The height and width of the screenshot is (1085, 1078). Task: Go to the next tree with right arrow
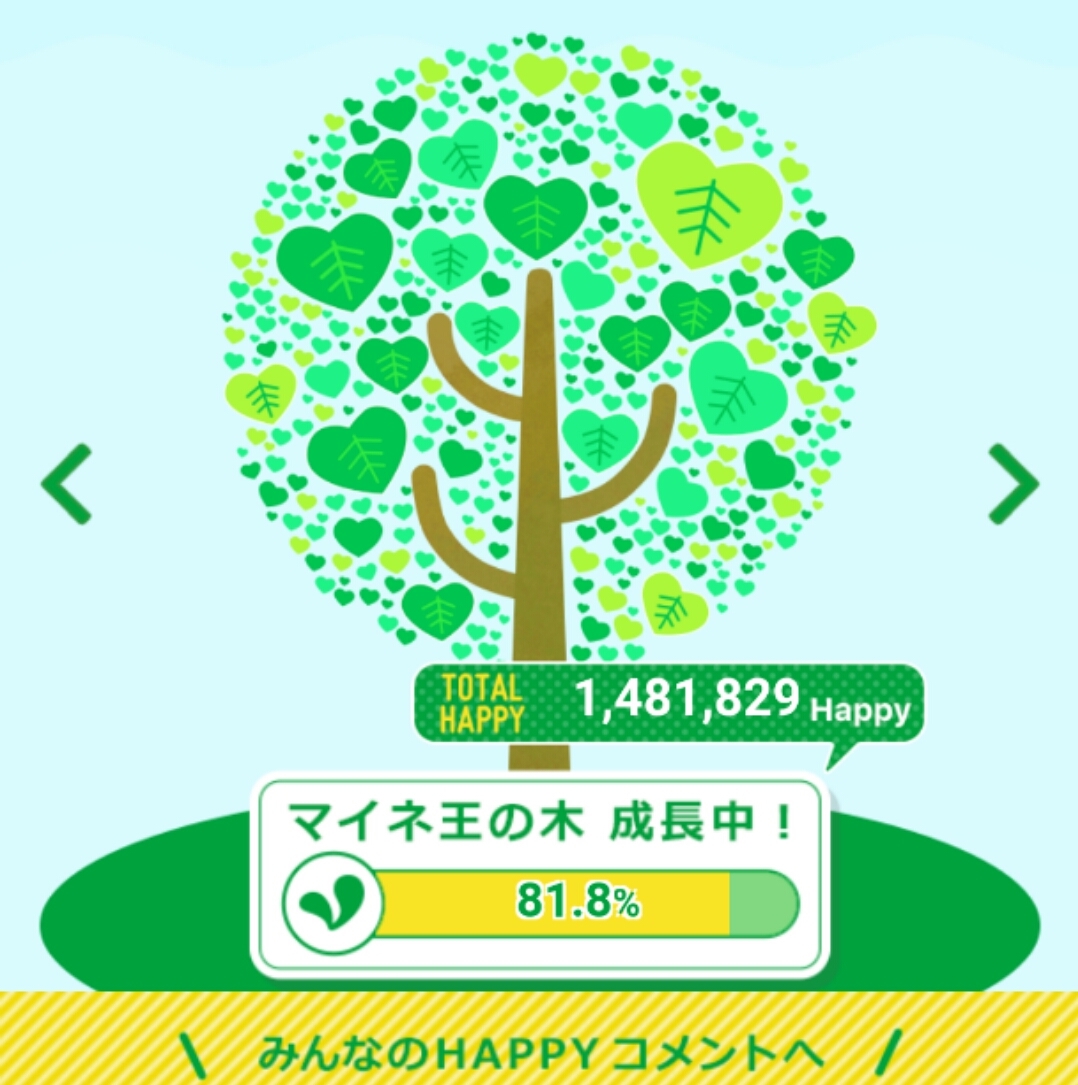coord(1014,484)
